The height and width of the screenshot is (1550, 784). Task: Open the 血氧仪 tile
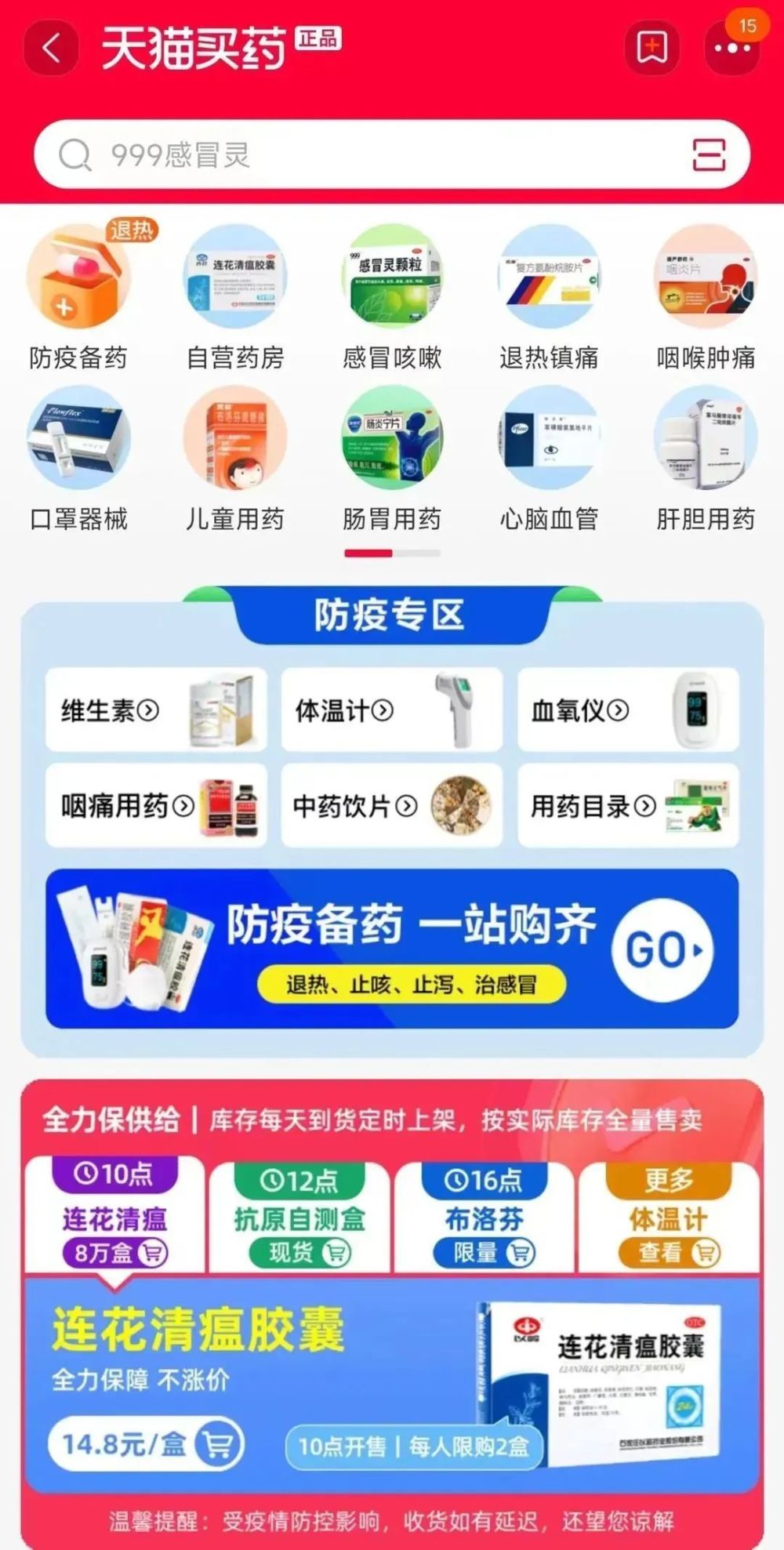coord(628,710)
